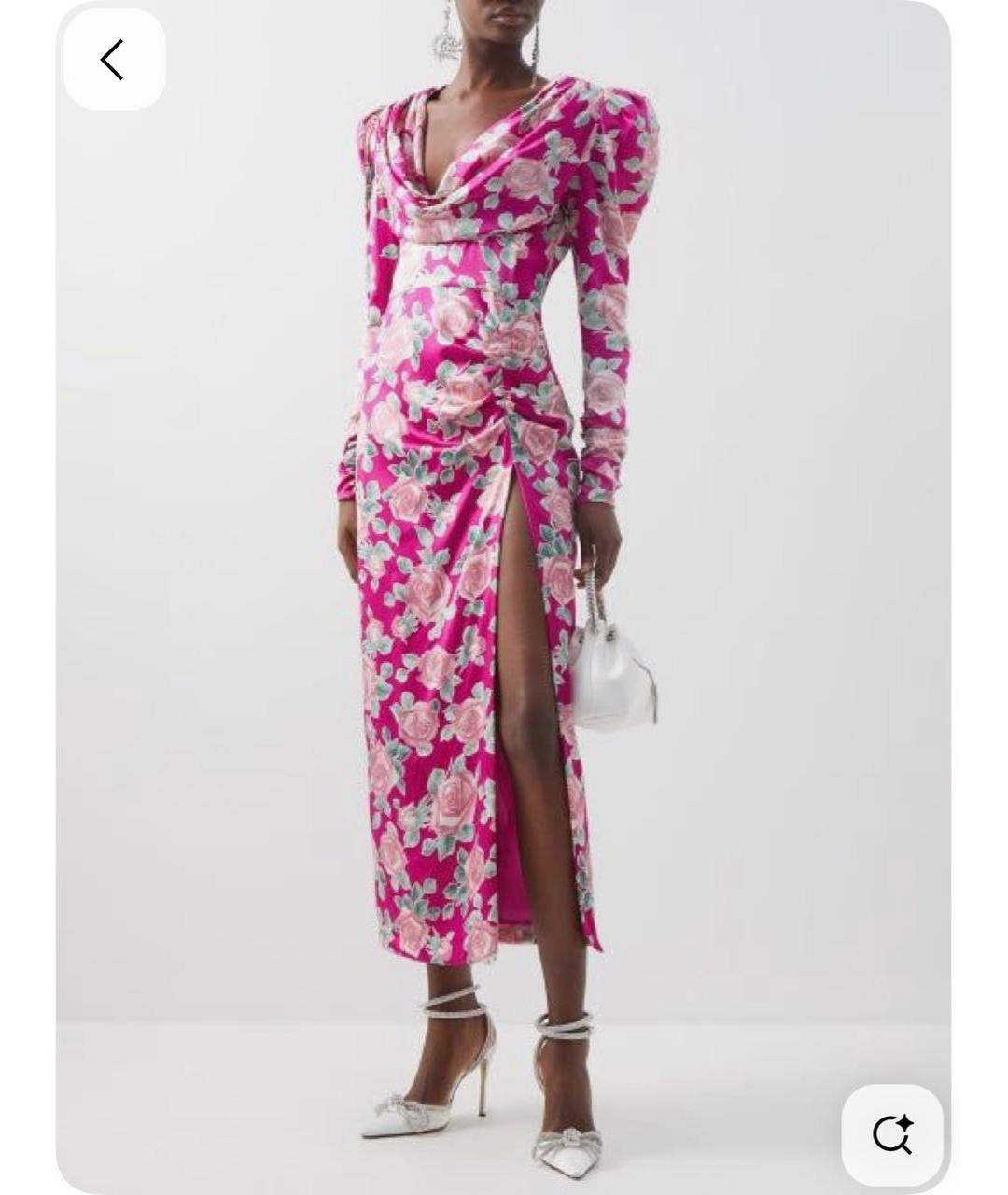The height and width of the screenshot is (1195, 1008).
Task: Go back using the arrow button
Action: (114, 61)
